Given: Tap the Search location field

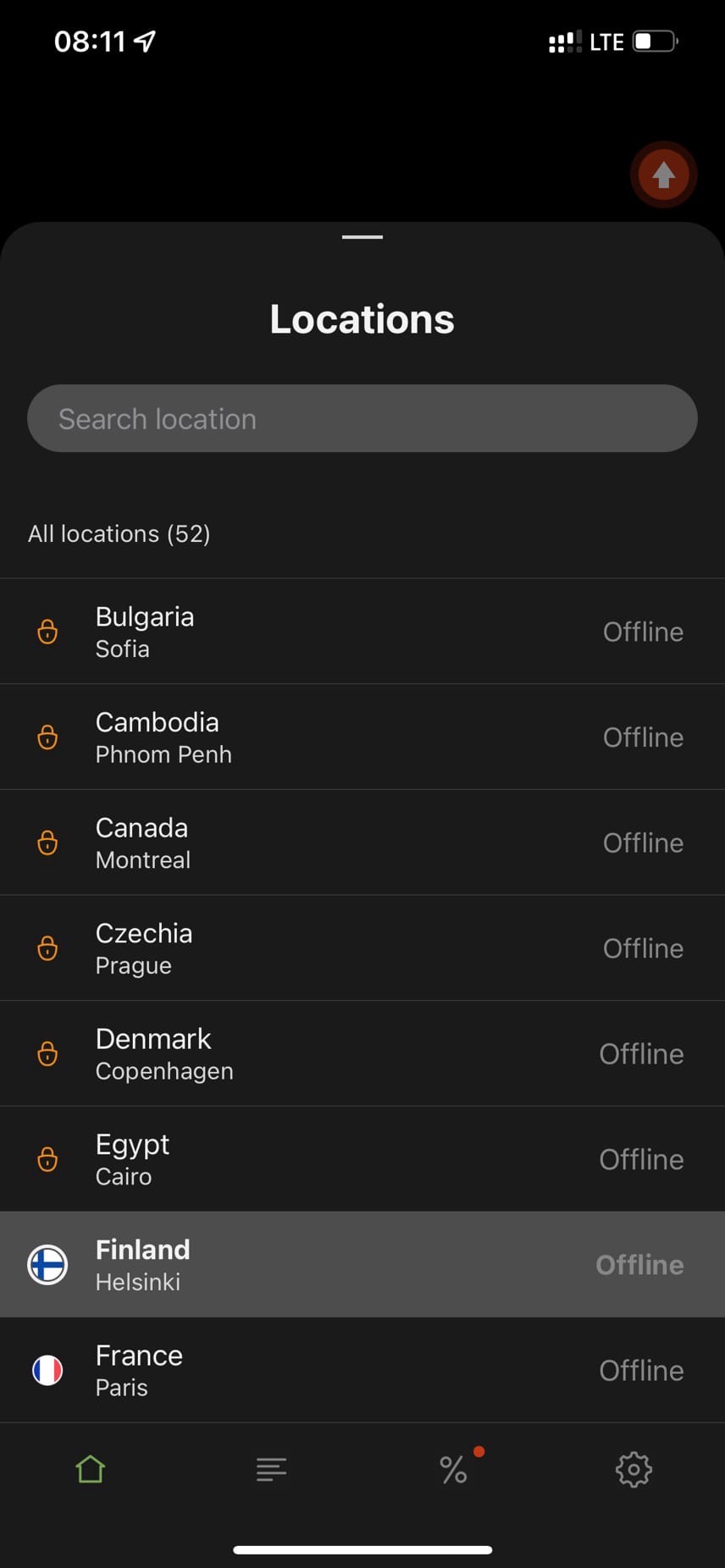Looking at the screenshot, I should point(362,418).
